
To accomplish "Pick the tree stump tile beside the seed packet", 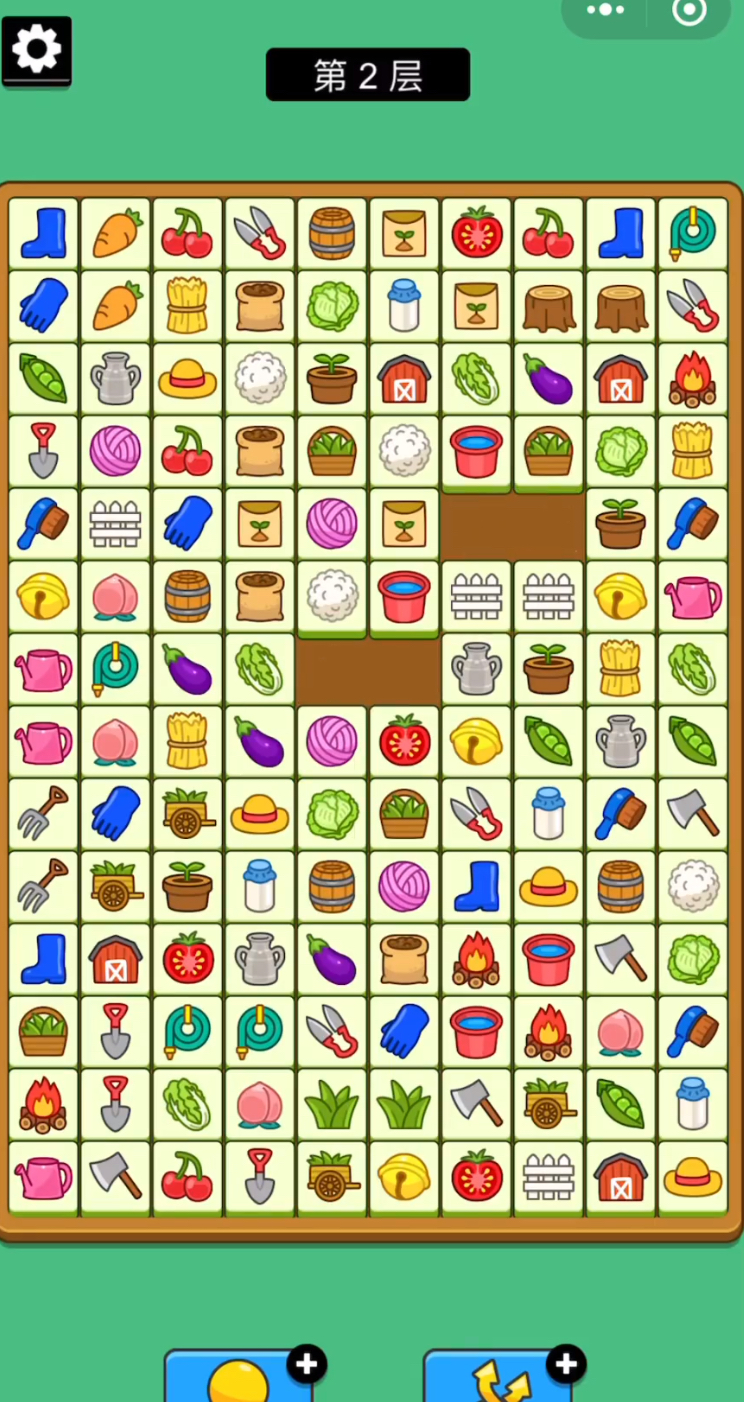I will [549, 307].
